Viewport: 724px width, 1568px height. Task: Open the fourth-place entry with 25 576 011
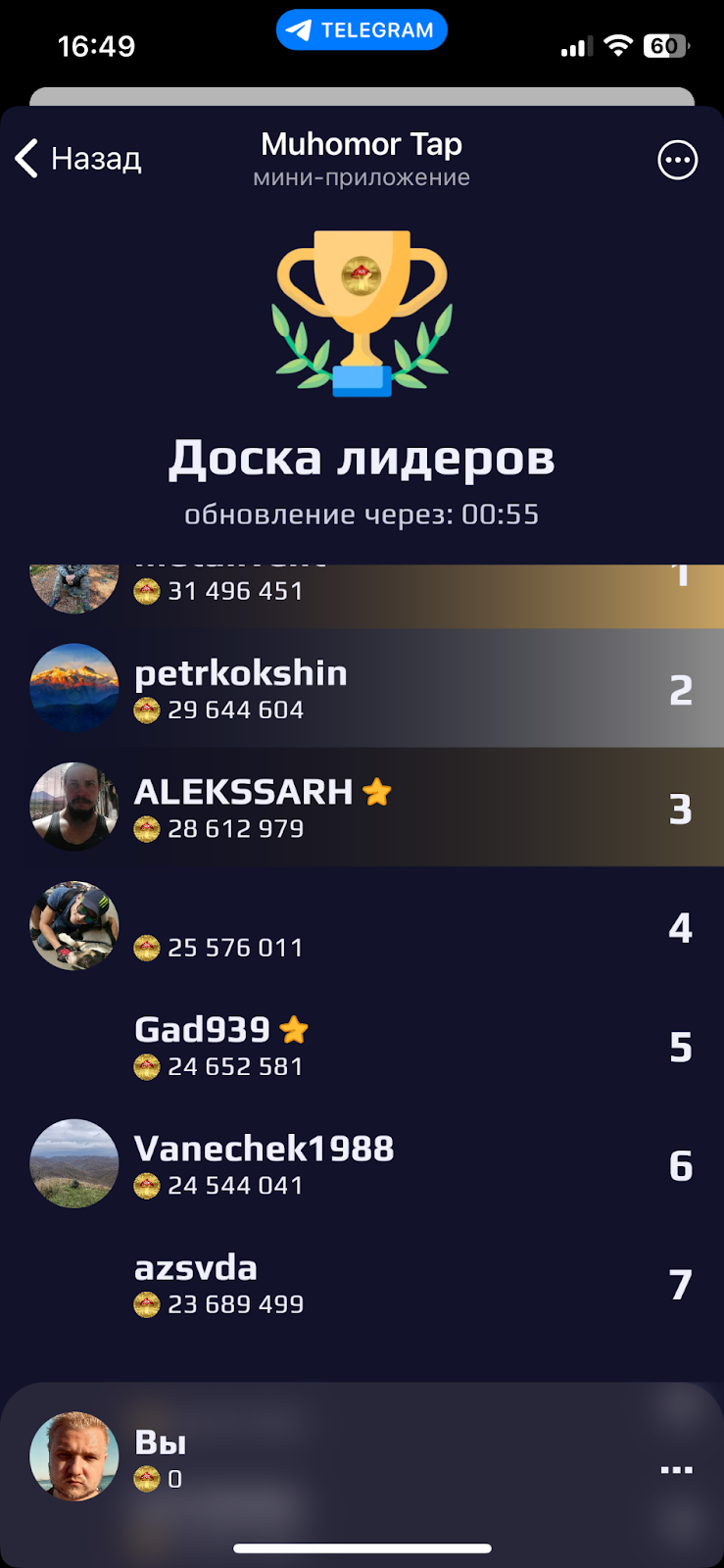click(x=362, y=927)
